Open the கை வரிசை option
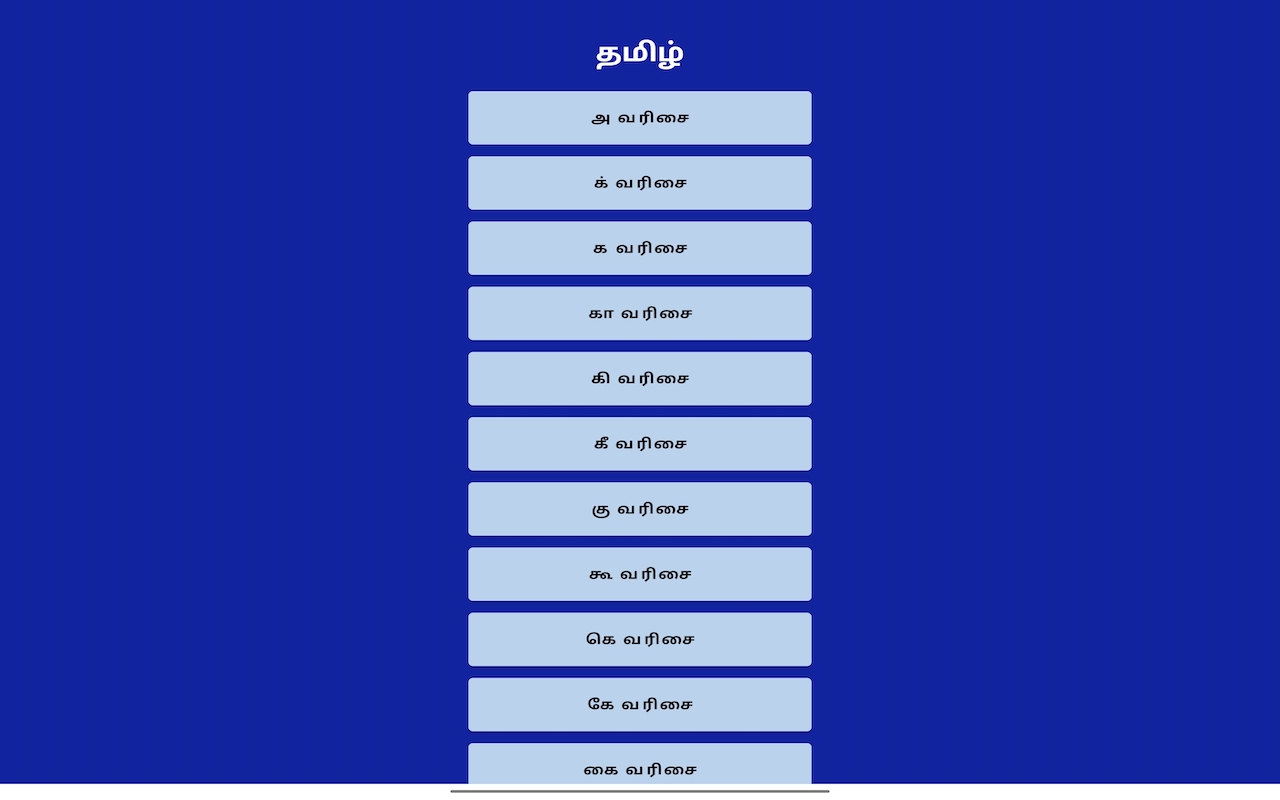Screen dimensions: 1280x800 click(640, 766)
